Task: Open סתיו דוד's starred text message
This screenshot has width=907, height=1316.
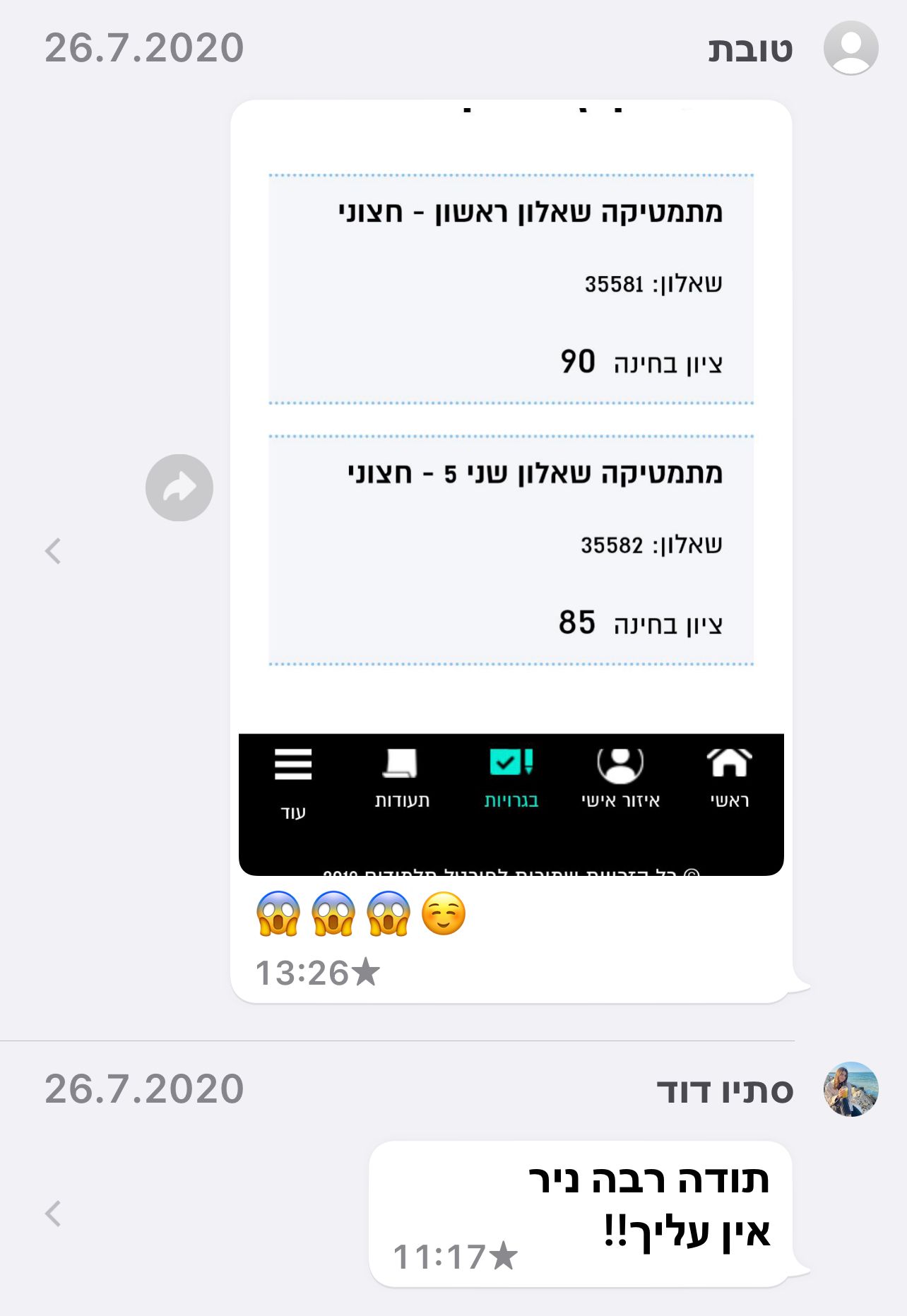Action: point(581,1214)
